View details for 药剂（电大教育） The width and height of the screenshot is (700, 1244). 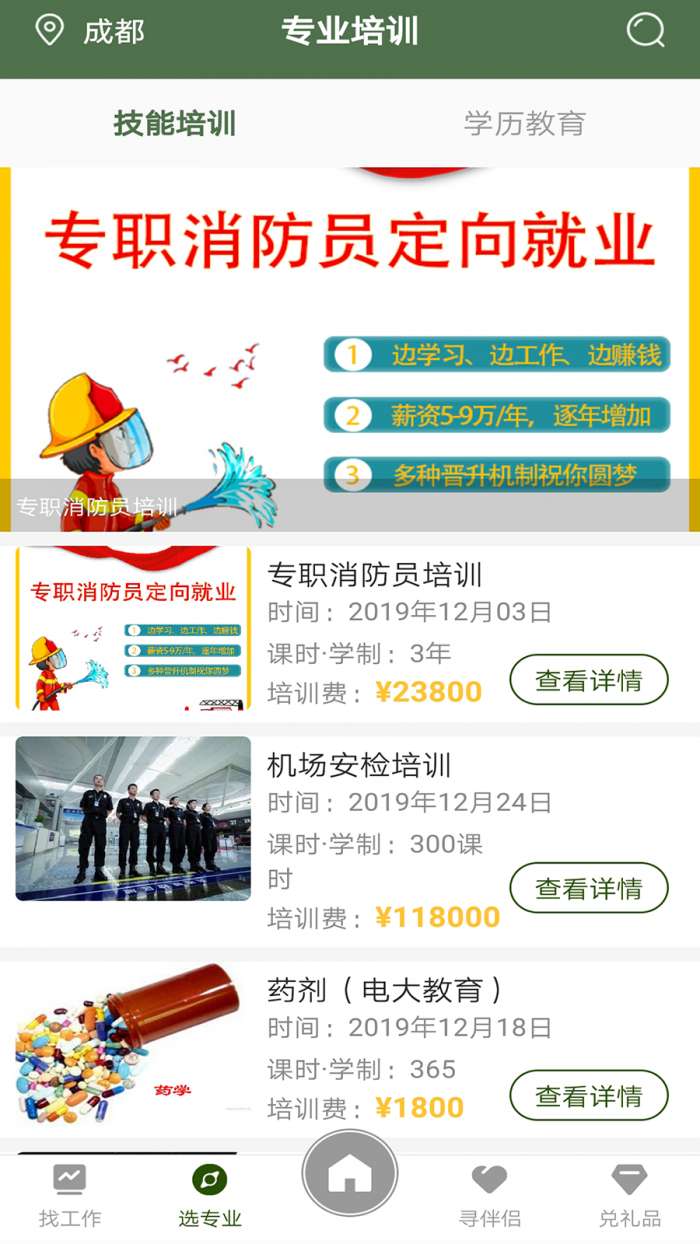pyautogui.click(x=589, y=1095)
